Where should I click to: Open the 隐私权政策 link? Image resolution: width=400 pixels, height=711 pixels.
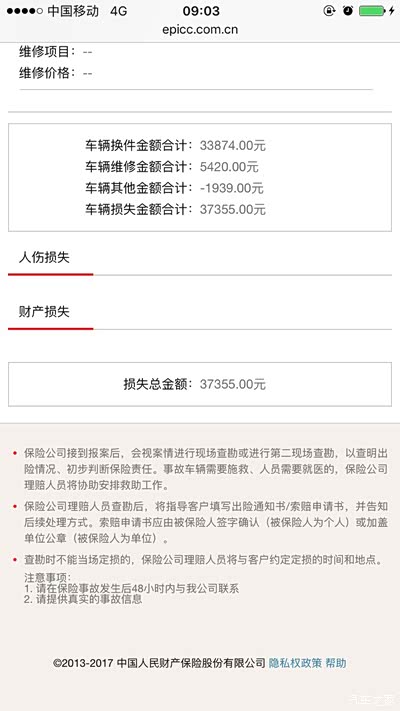295,663
